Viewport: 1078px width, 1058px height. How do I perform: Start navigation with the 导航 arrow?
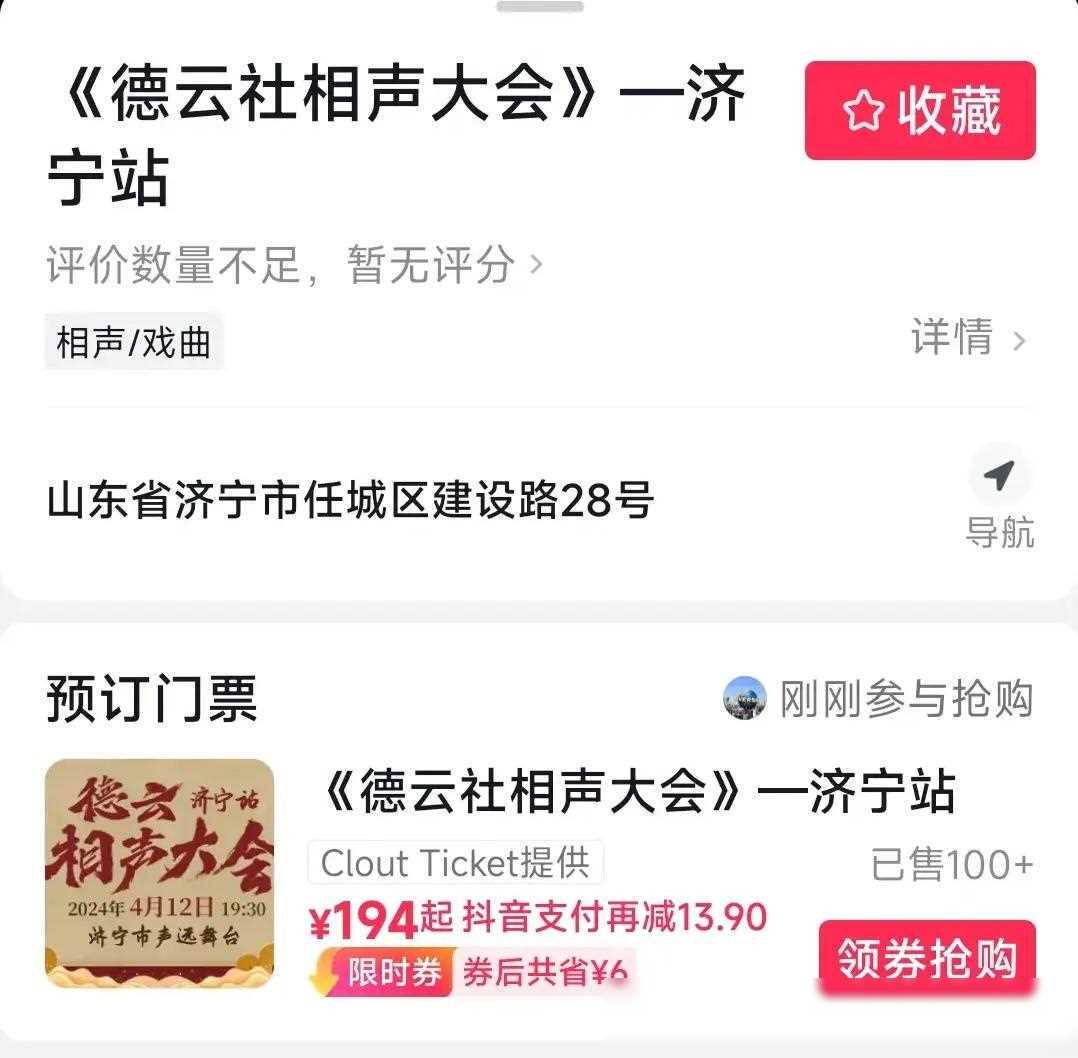pos(999,478)
